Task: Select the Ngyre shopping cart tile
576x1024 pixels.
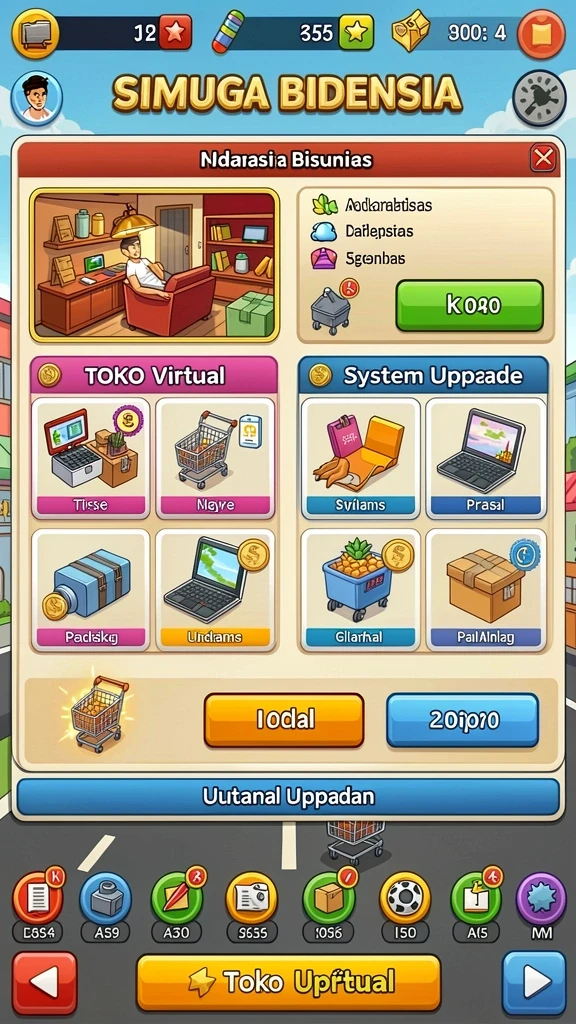Action: (216, 458)
